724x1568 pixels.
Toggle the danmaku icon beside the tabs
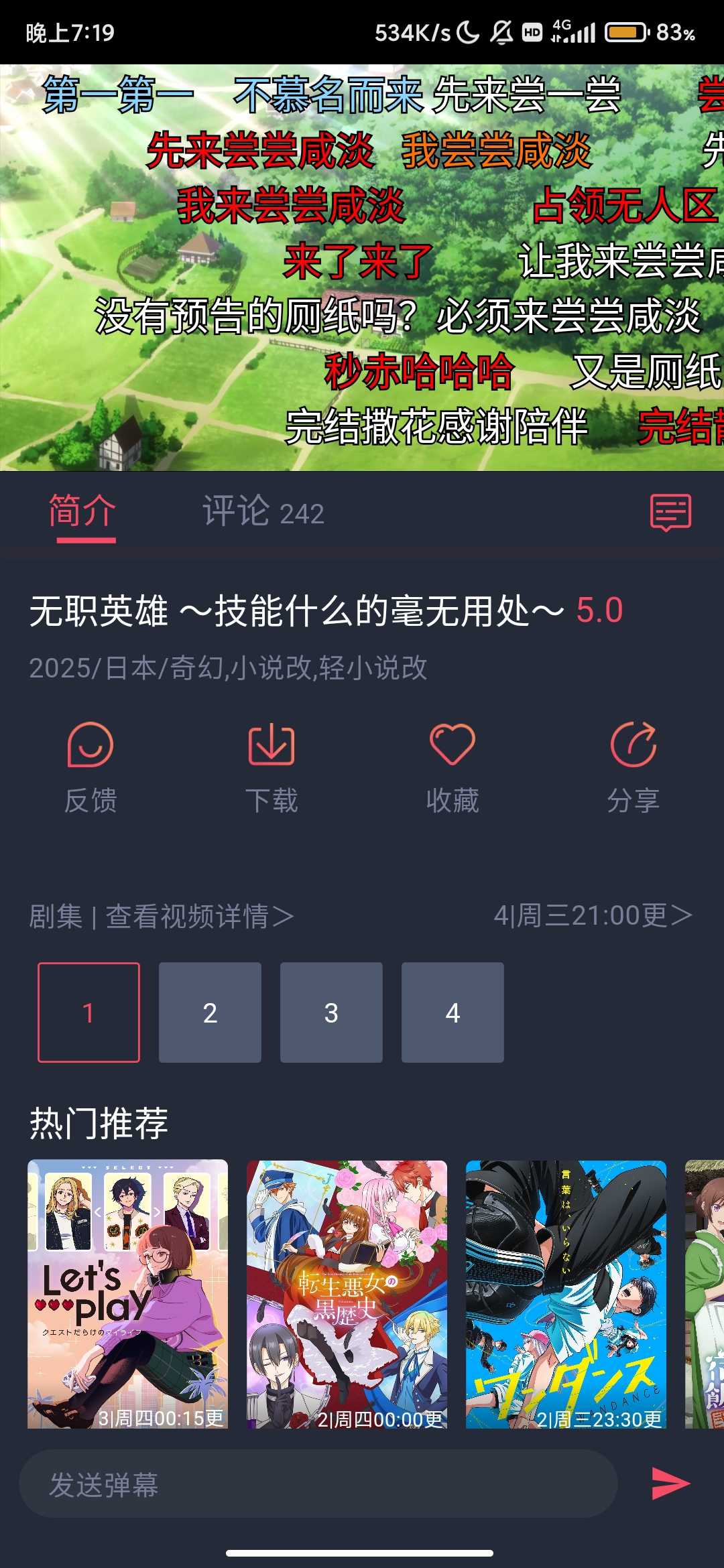(x=670, y=513)
